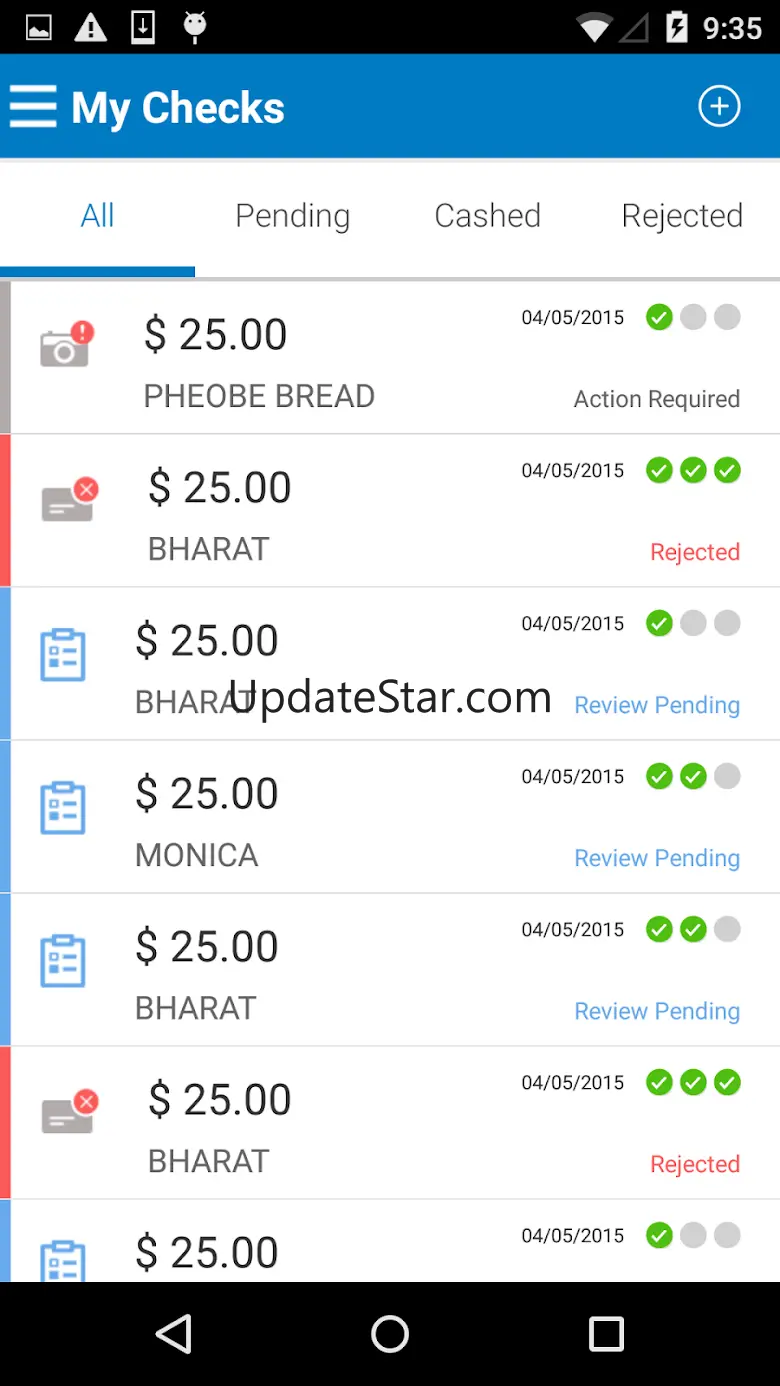Go back with the system back button
The height and width of the screenshot is (1386, 780).
coord(174,1334)
